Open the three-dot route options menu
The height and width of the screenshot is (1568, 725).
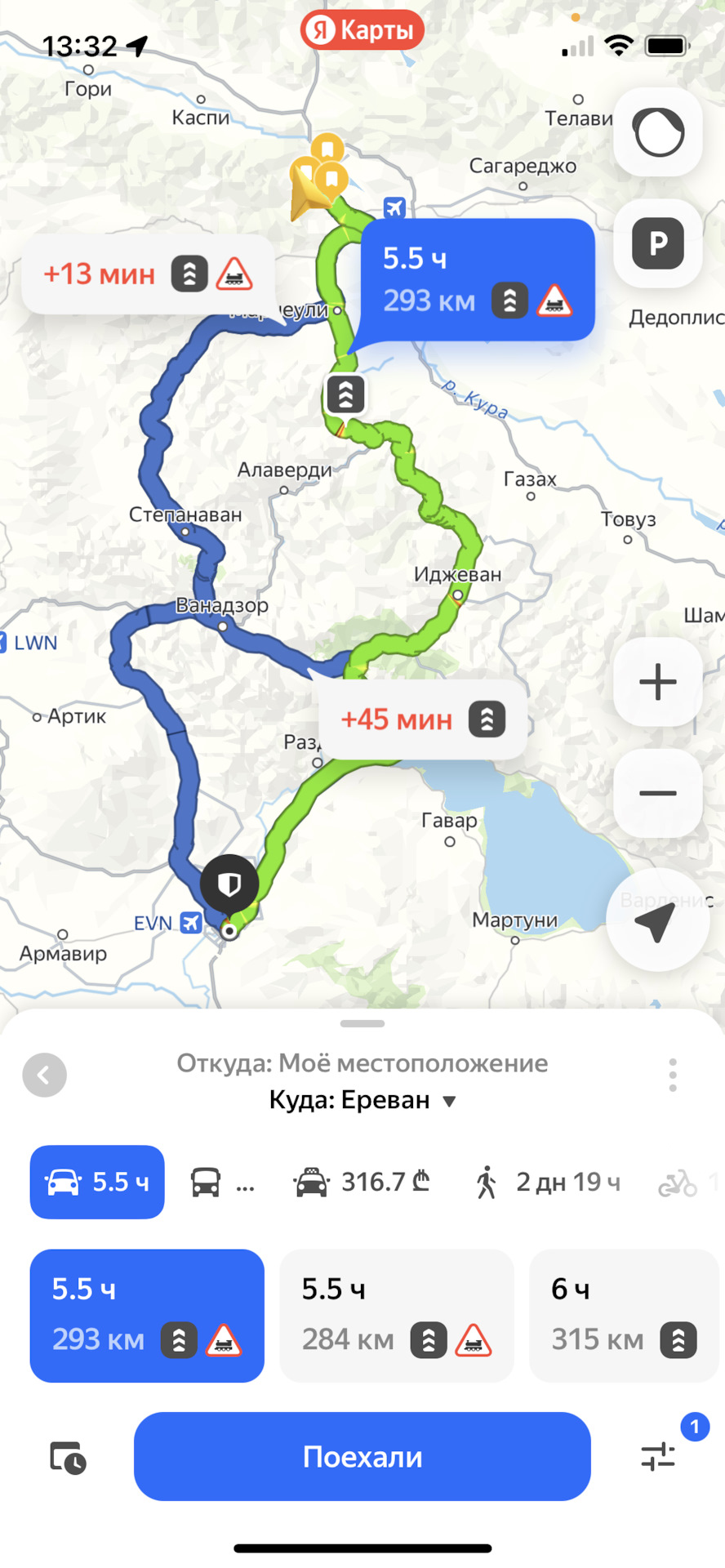[x=673, y=1075]
